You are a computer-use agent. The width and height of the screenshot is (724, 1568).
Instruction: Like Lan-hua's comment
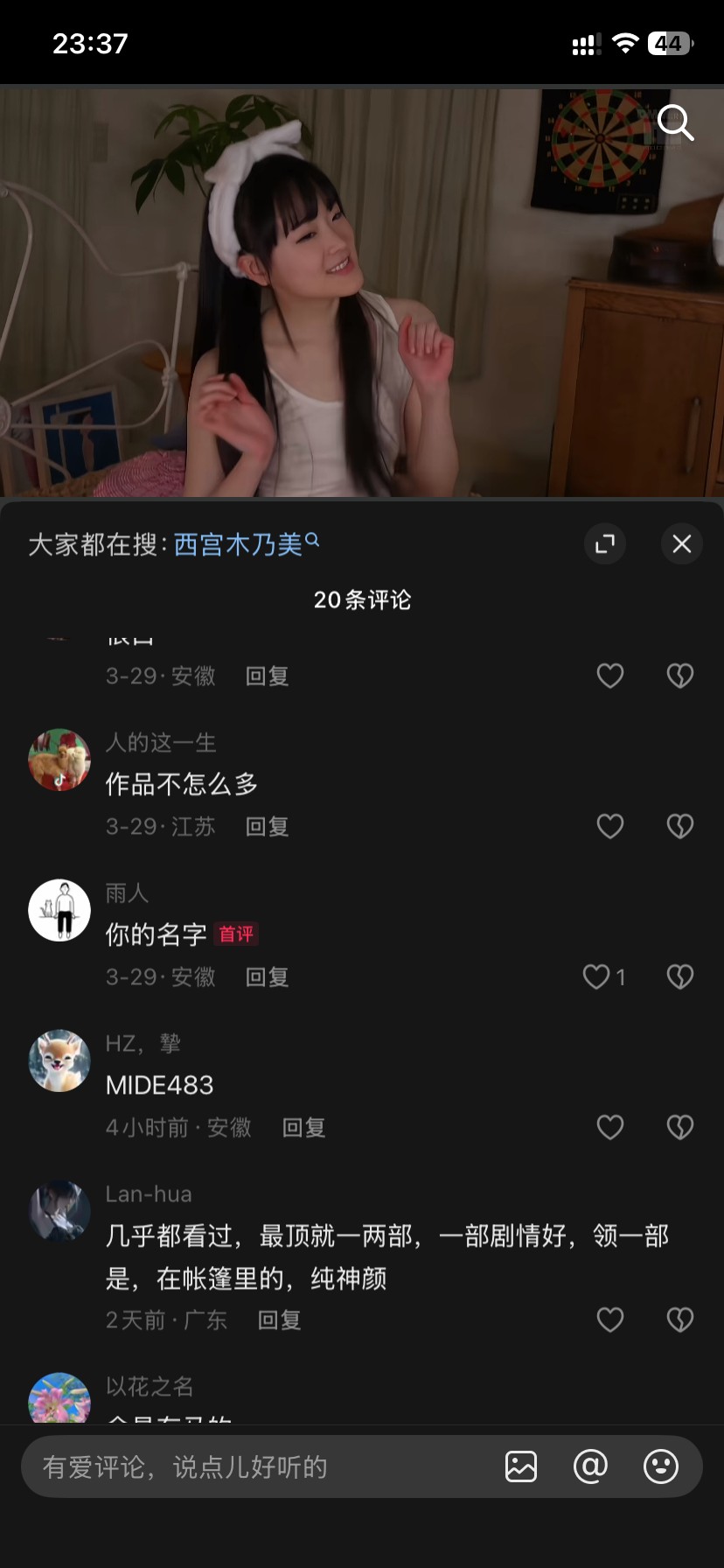[610, 1319]
